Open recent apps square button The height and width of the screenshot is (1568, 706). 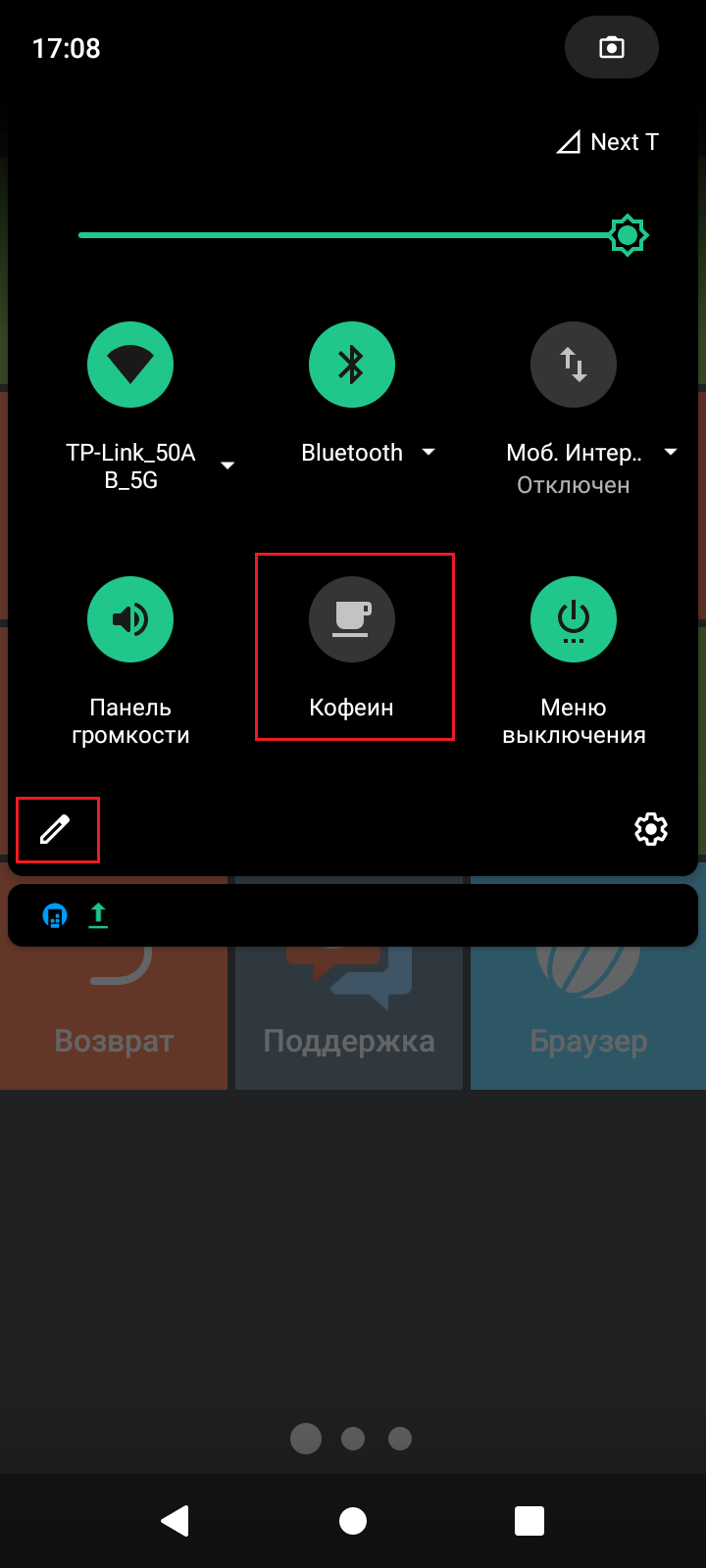529,1520
